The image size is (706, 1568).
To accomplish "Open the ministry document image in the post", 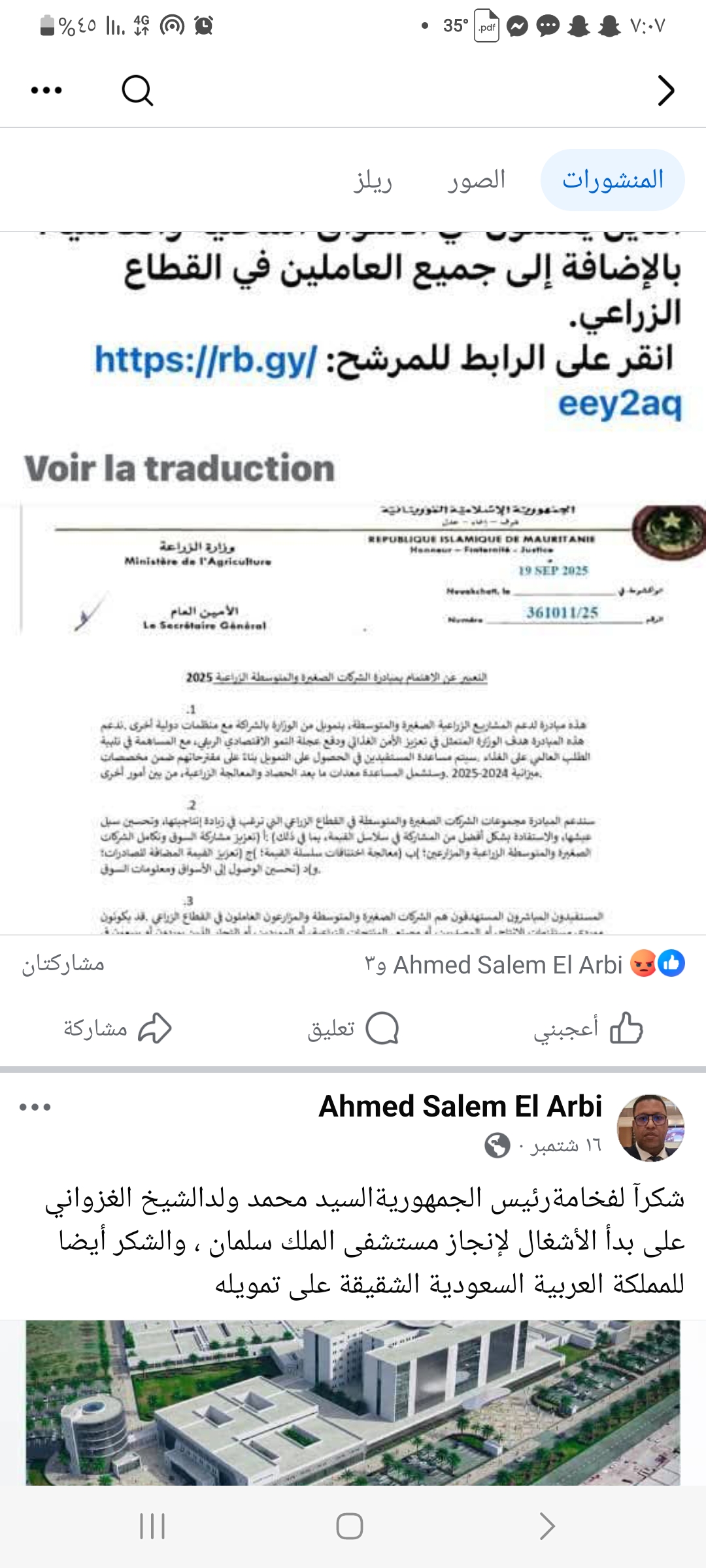I will point(353,719).
